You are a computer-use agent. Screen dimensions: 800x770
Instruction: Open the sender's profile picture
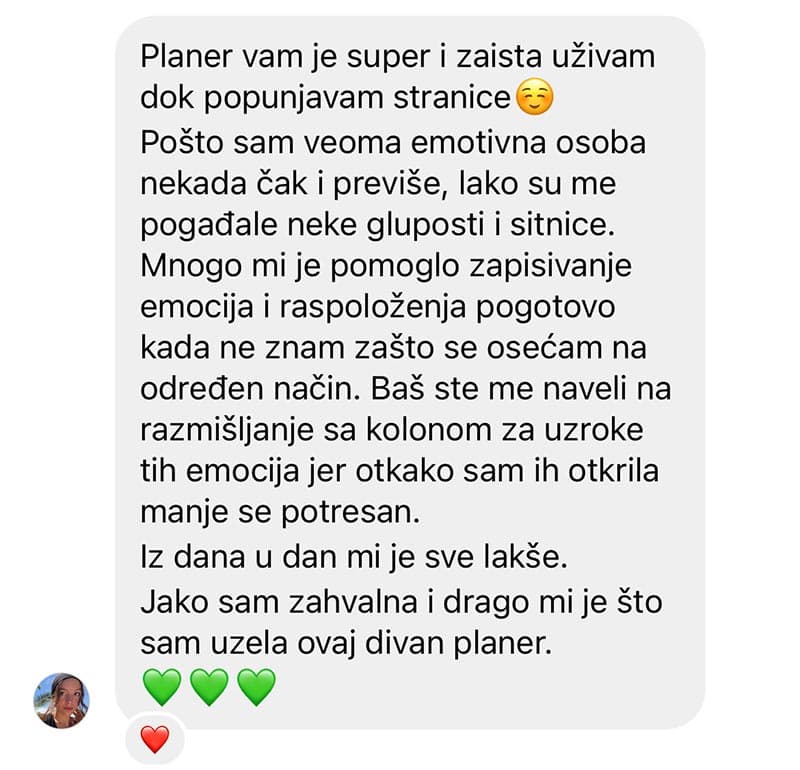click(62, 700)
